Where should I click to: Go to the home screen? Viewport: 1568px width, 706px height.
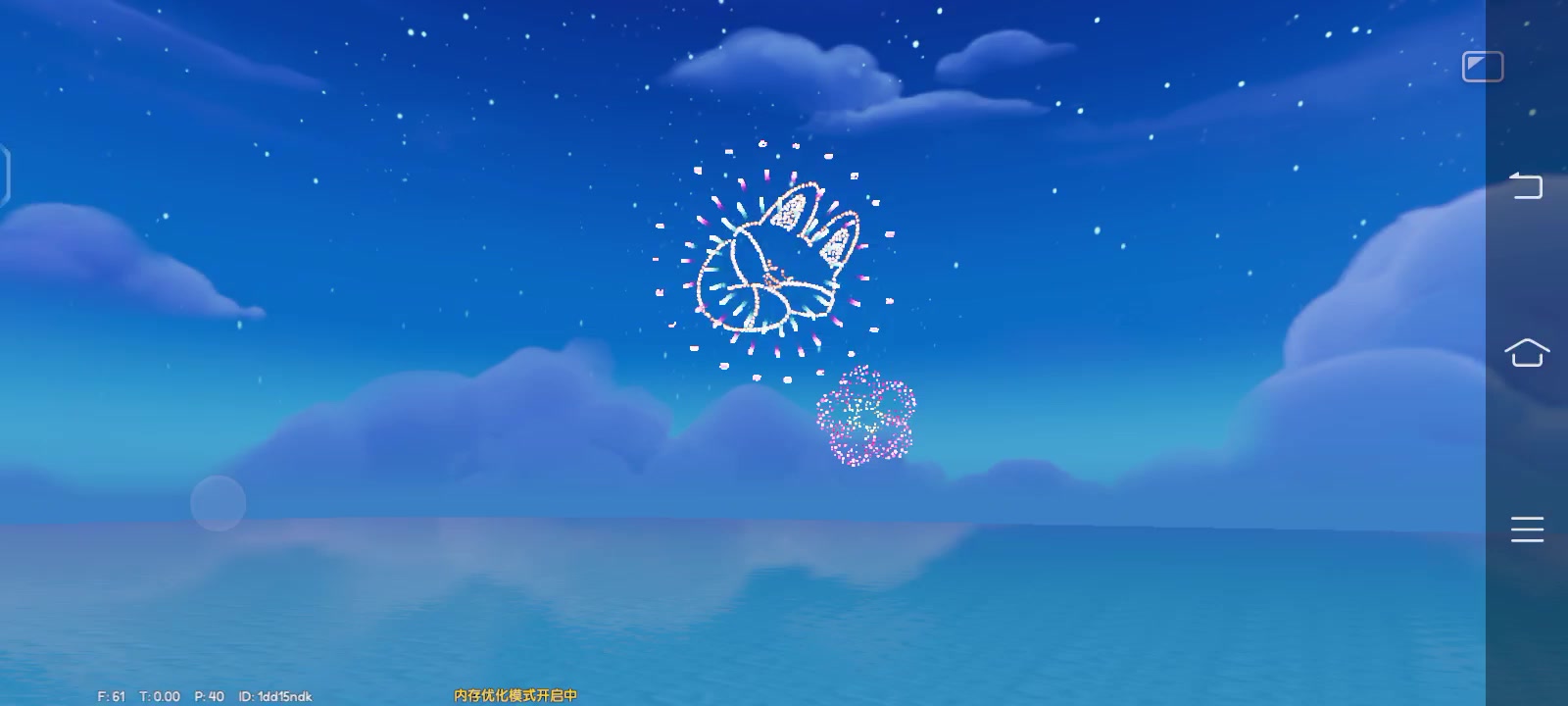pos(1526,352)
